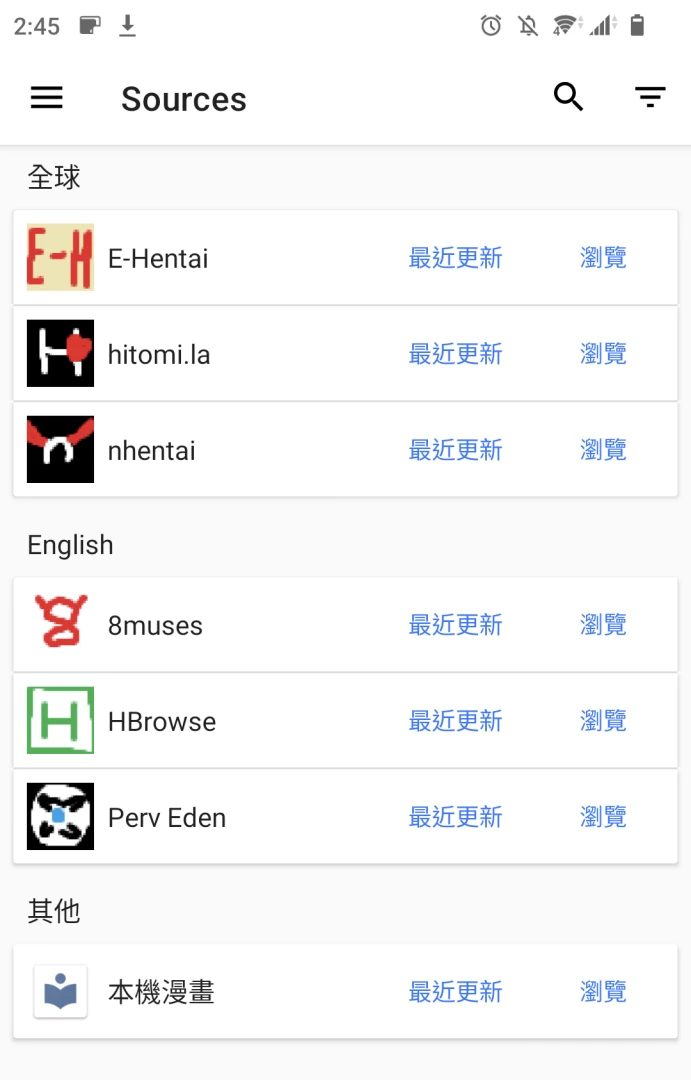Tap 瀏覽 for nhentai

pos(603,450)
